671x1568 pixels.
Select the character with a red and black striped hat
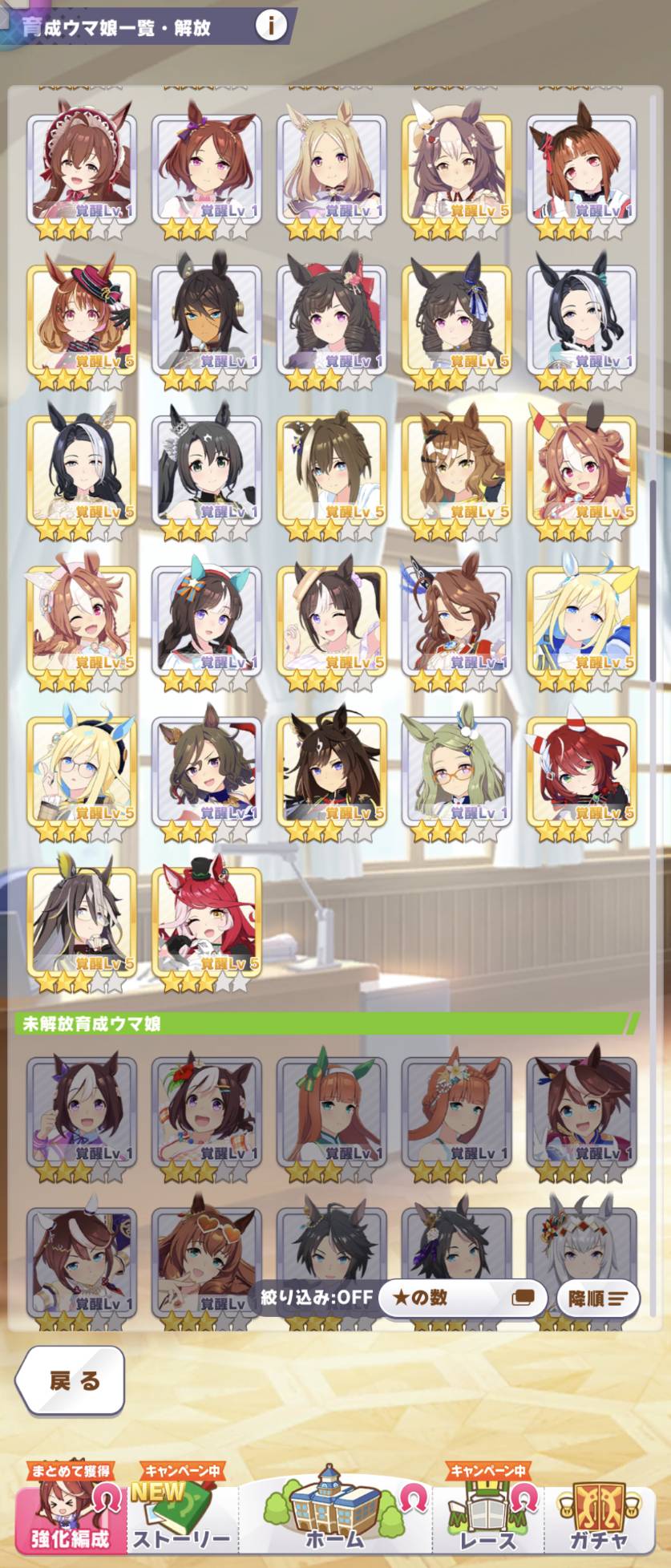pyautogui.click(x=82, y=318)
